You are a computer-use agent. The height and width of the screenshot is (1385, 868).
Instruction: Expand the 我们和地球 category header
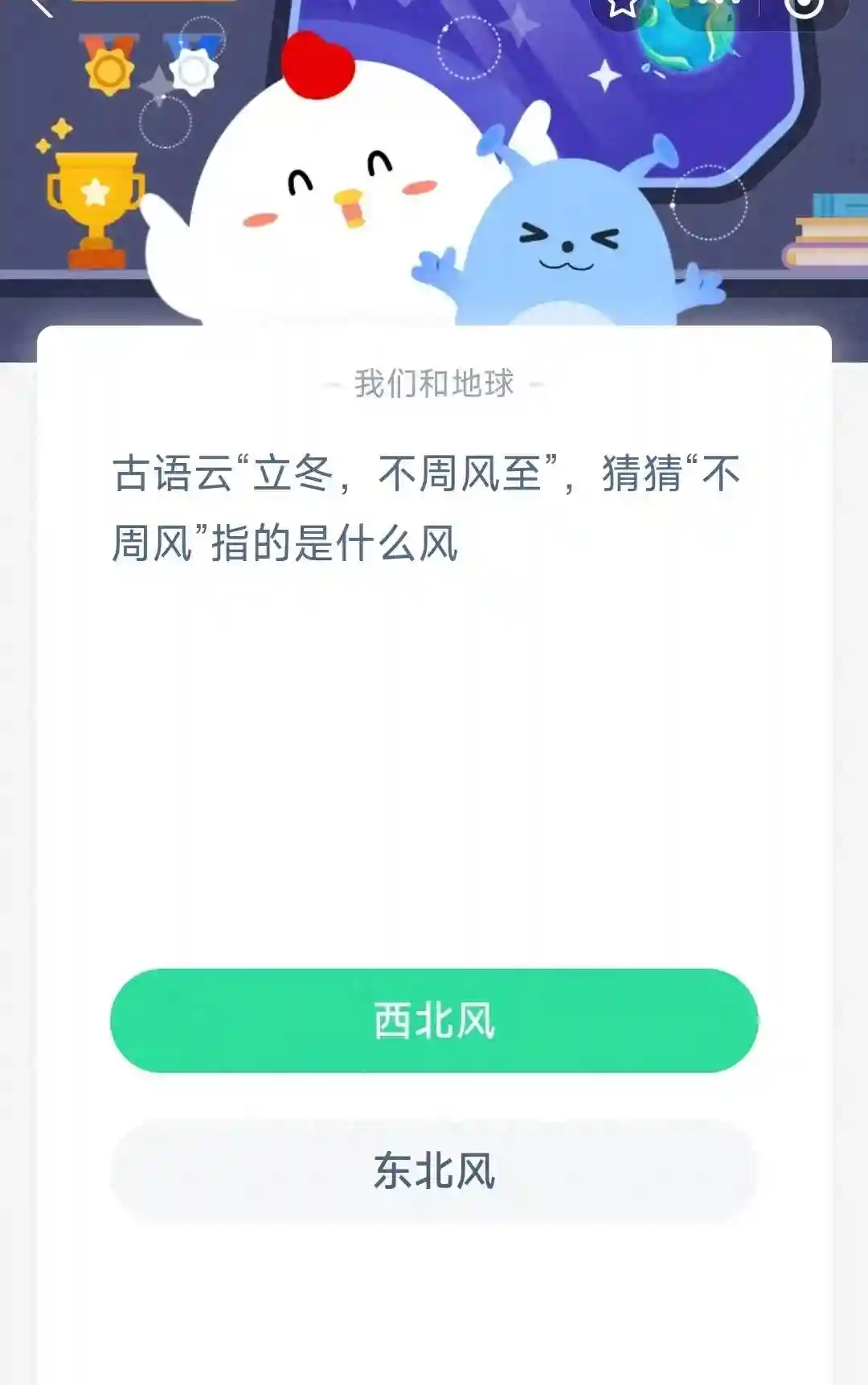(x=434, y=383)
